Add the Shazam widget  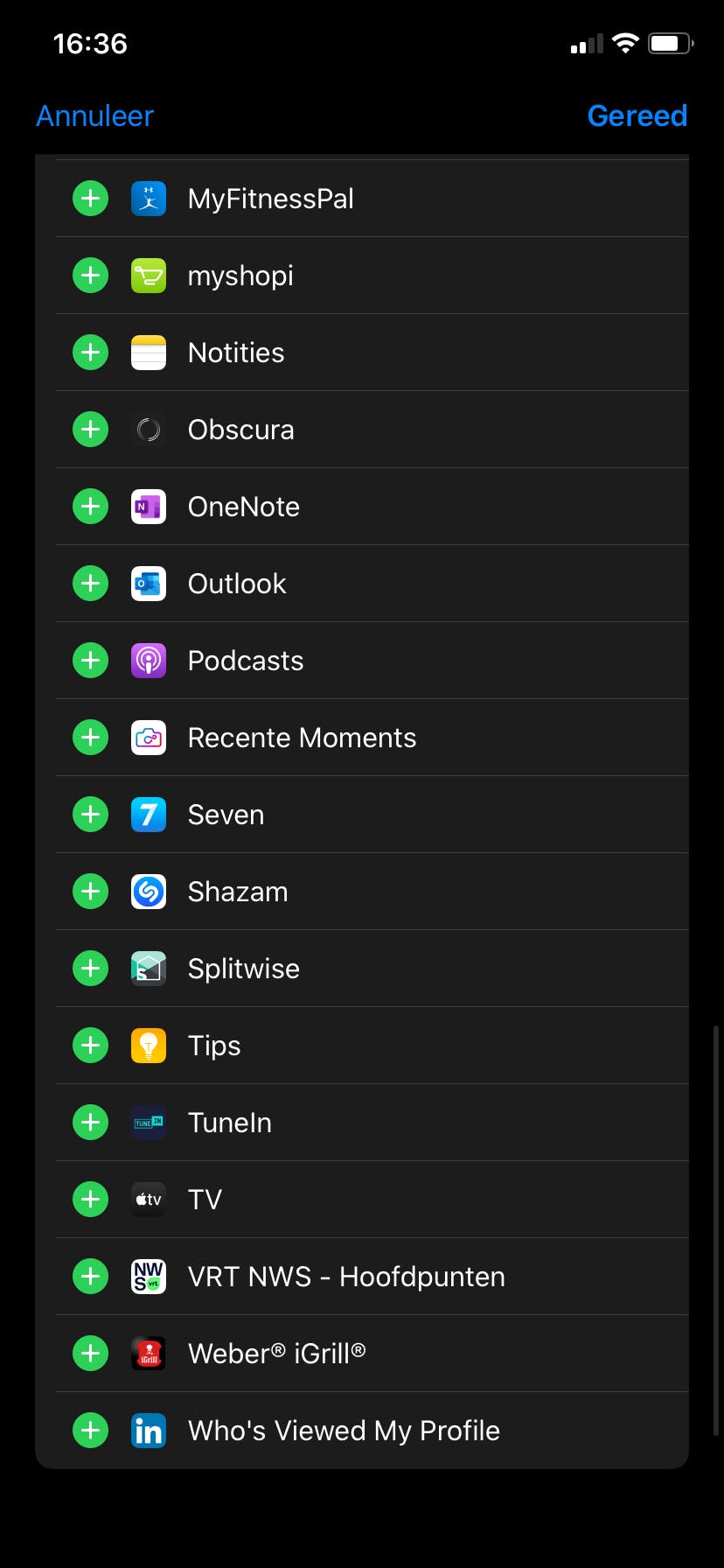90,892
